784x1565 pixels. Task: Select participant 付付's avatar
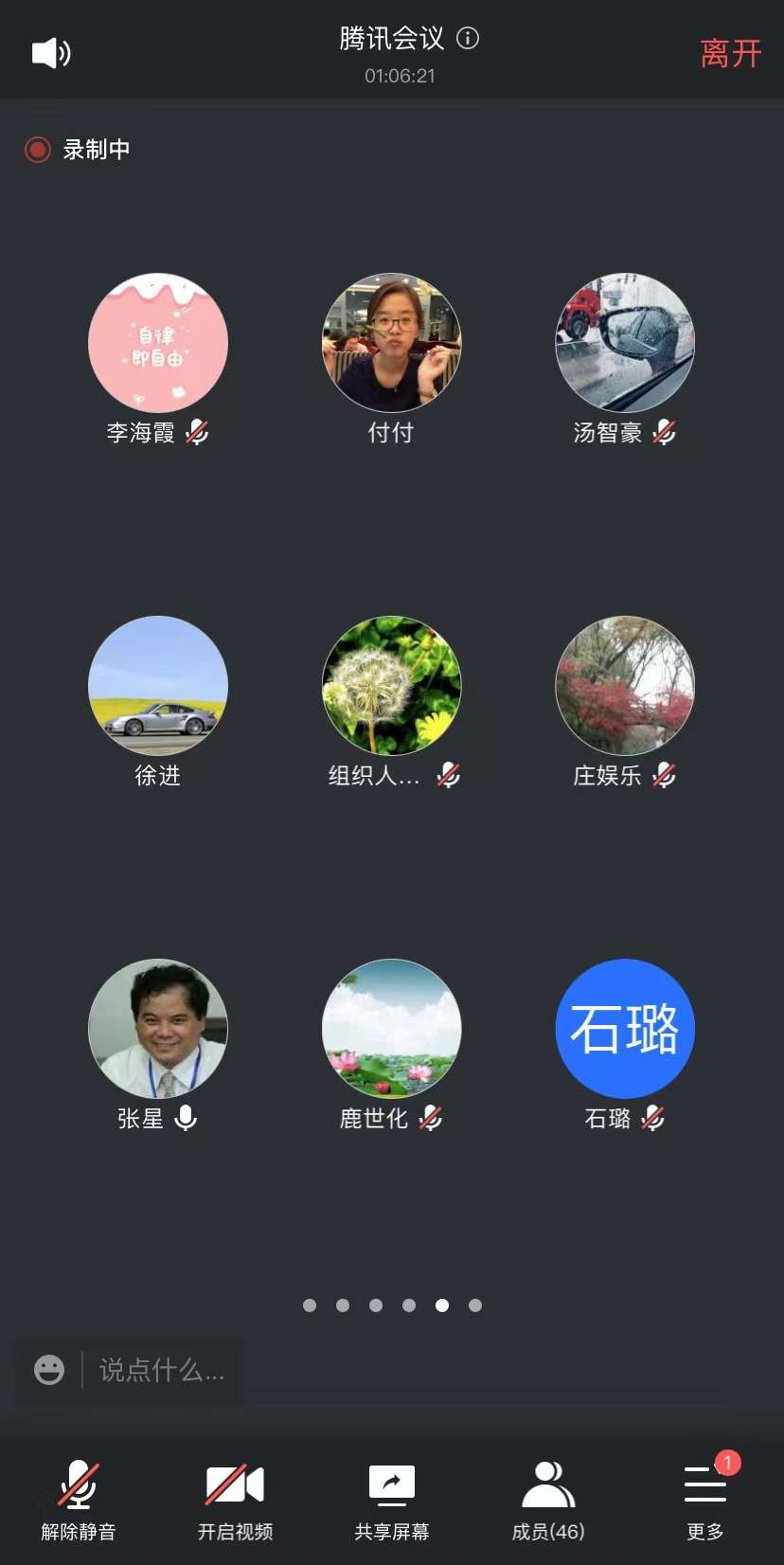pyautogui.click(x=392, y=343)
